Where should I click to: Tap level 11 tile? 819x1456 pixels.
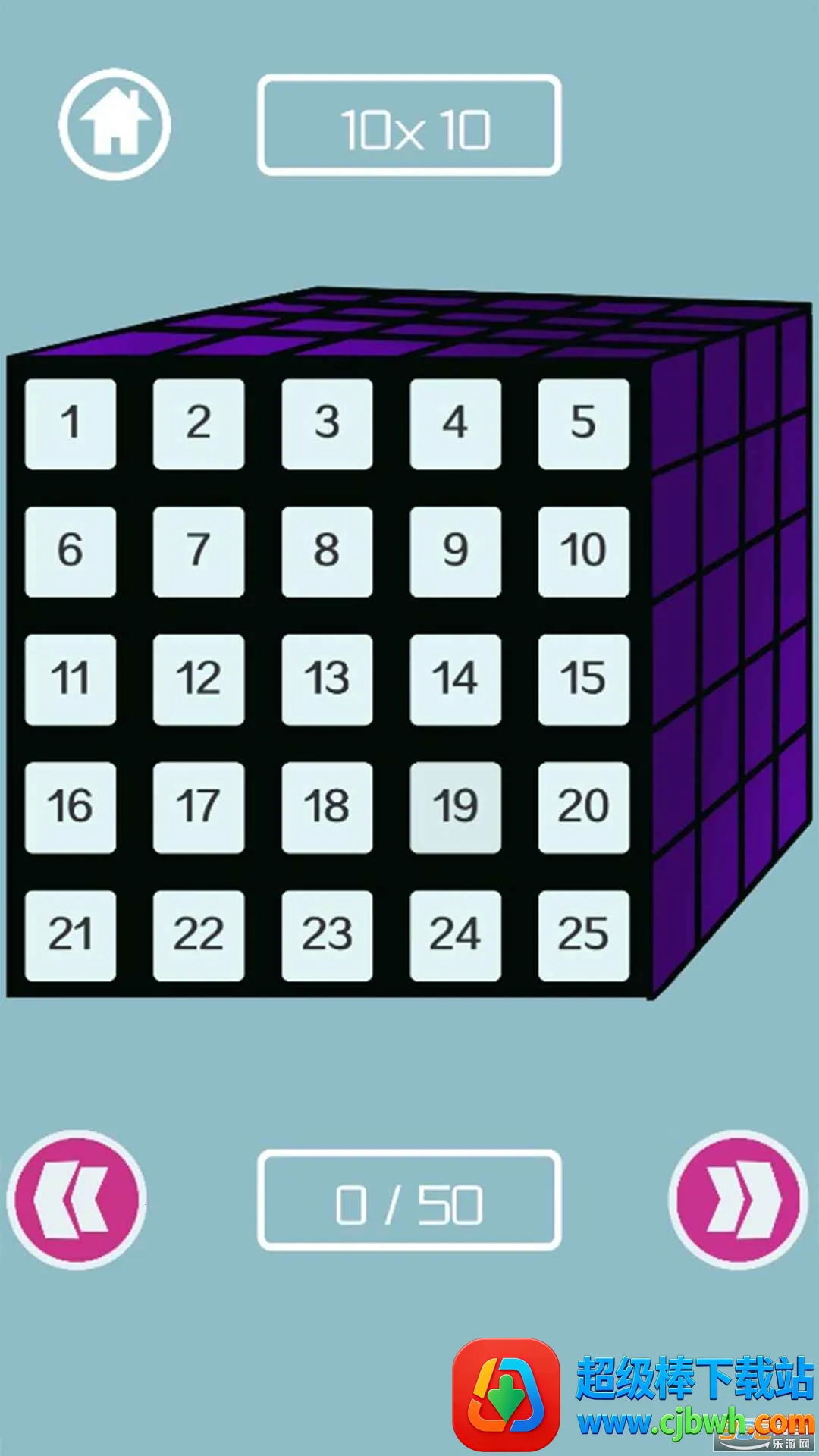tap(71, 679)
